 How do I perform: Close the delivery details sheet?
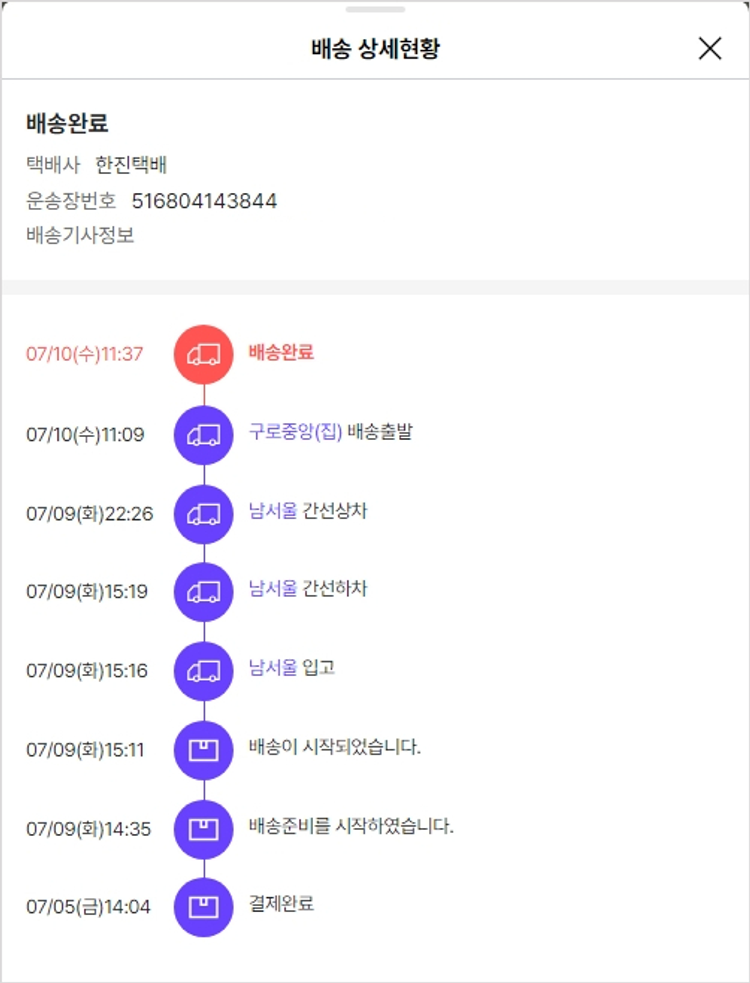pyautogui.click(x=709, y=48)
